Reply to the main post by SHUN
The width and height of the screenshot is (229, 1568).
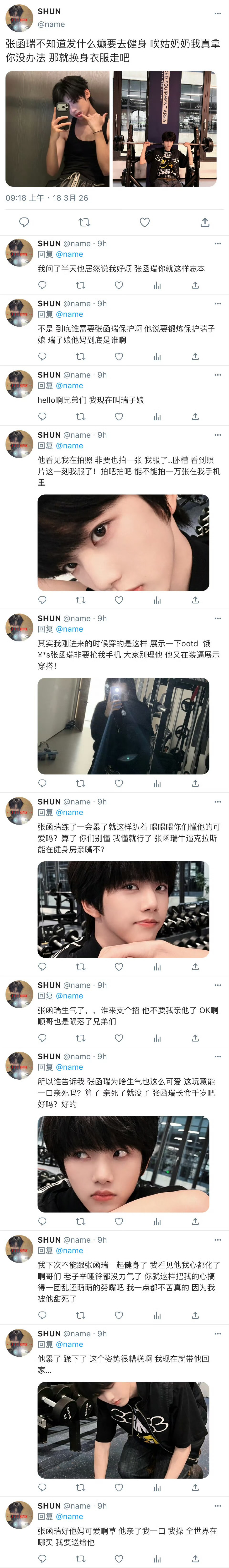click(x=24, y=222)
